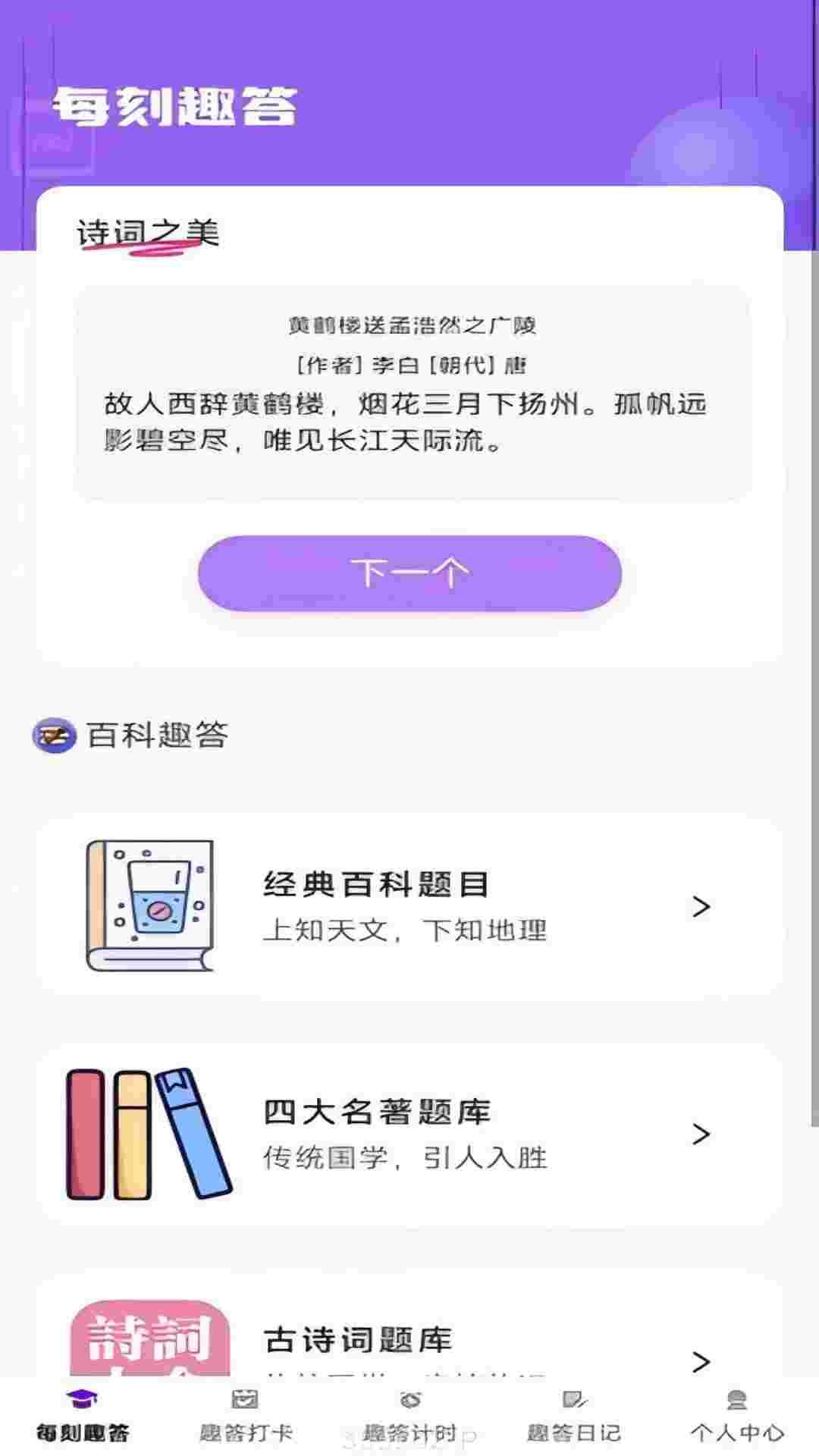819x1456 pixels.
Task: Open the 个人中心 tab
Action: pos(737,1417)
